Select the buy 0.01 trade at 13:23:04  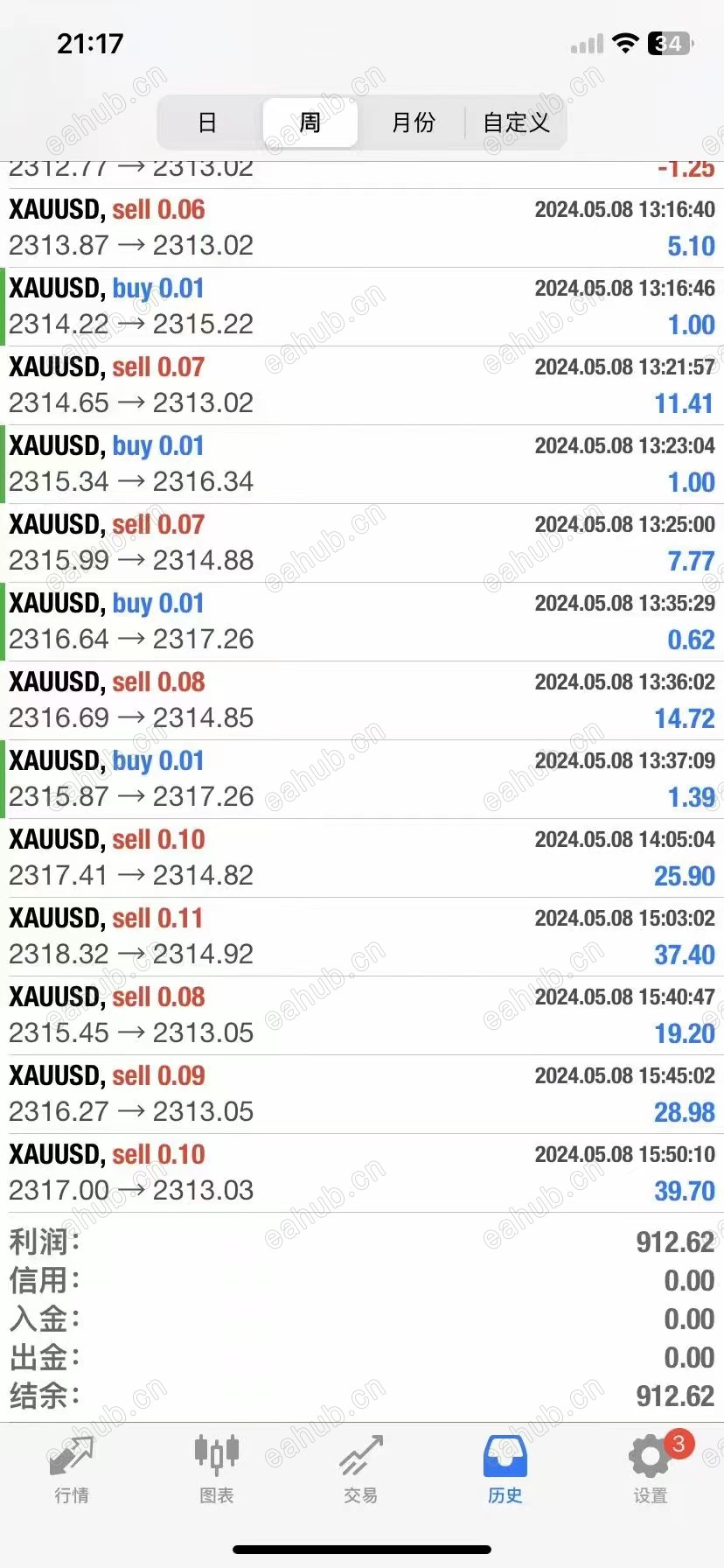[362, 464]
